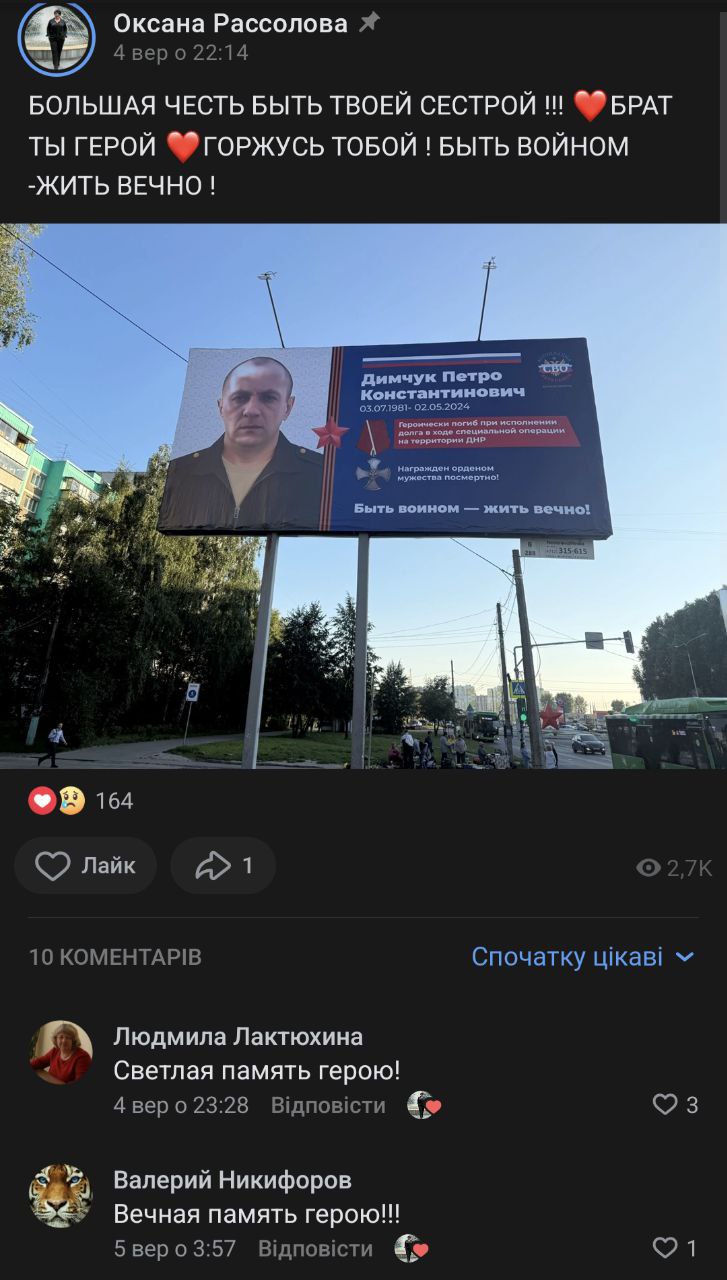Like Людмила Лактюхина's comment

coord(676,1104)
